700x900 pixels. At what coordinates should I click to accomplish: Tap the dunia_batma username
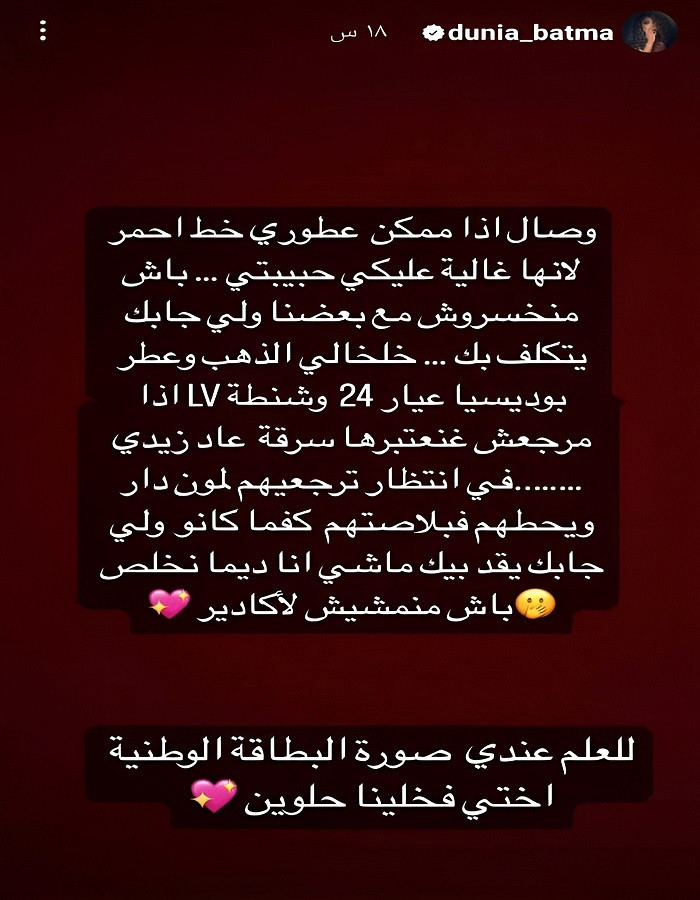coord(530,33)
